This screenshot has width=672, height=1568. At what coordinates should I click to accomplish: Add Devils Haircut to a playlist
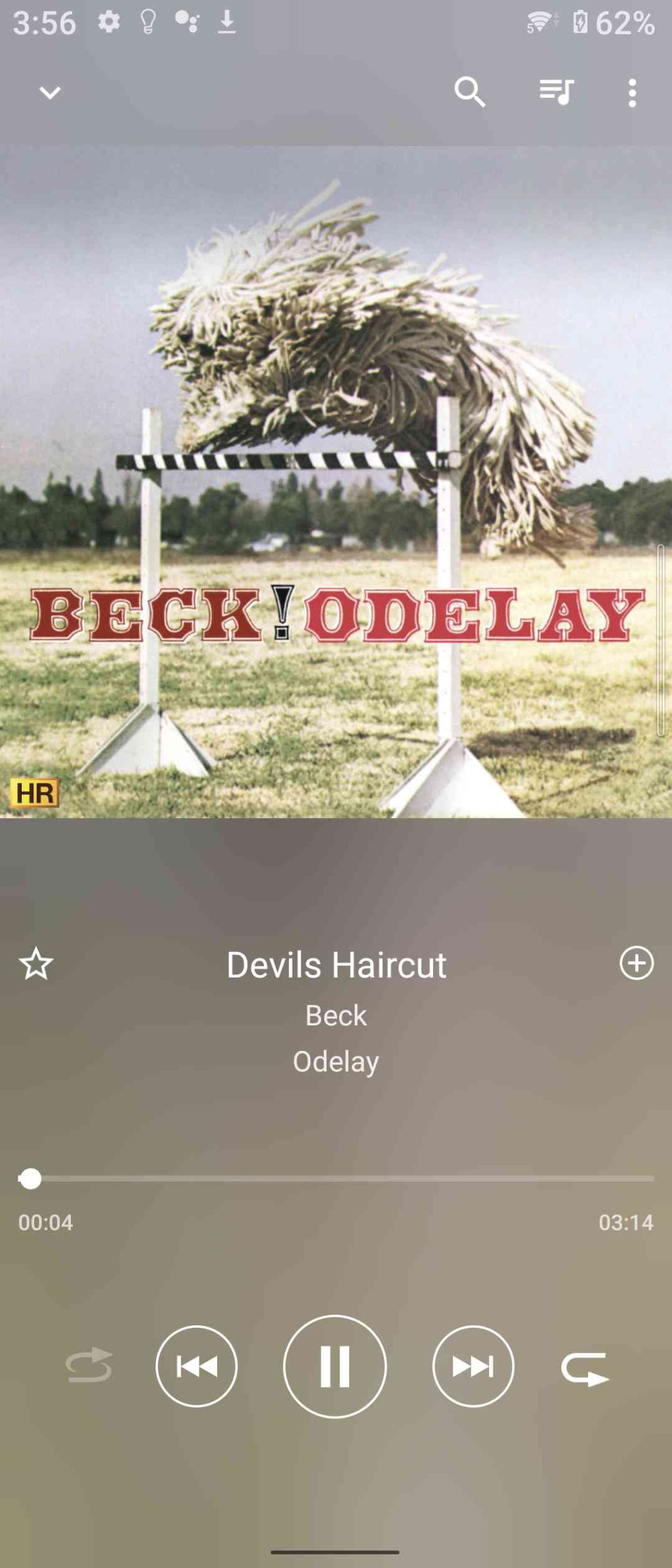click(636, 963)
